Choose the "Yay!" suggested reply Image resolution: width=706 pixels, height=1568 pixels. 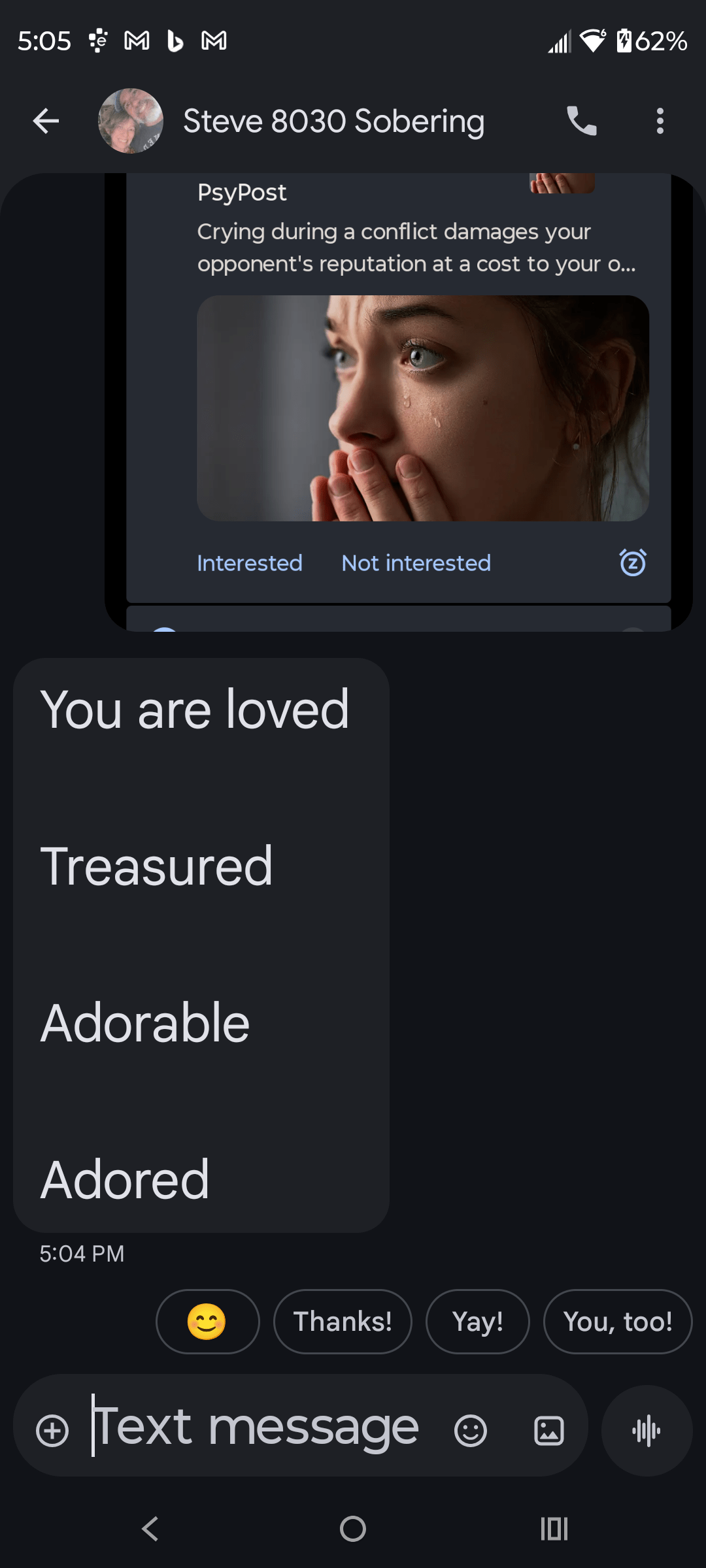point(477,1322)
